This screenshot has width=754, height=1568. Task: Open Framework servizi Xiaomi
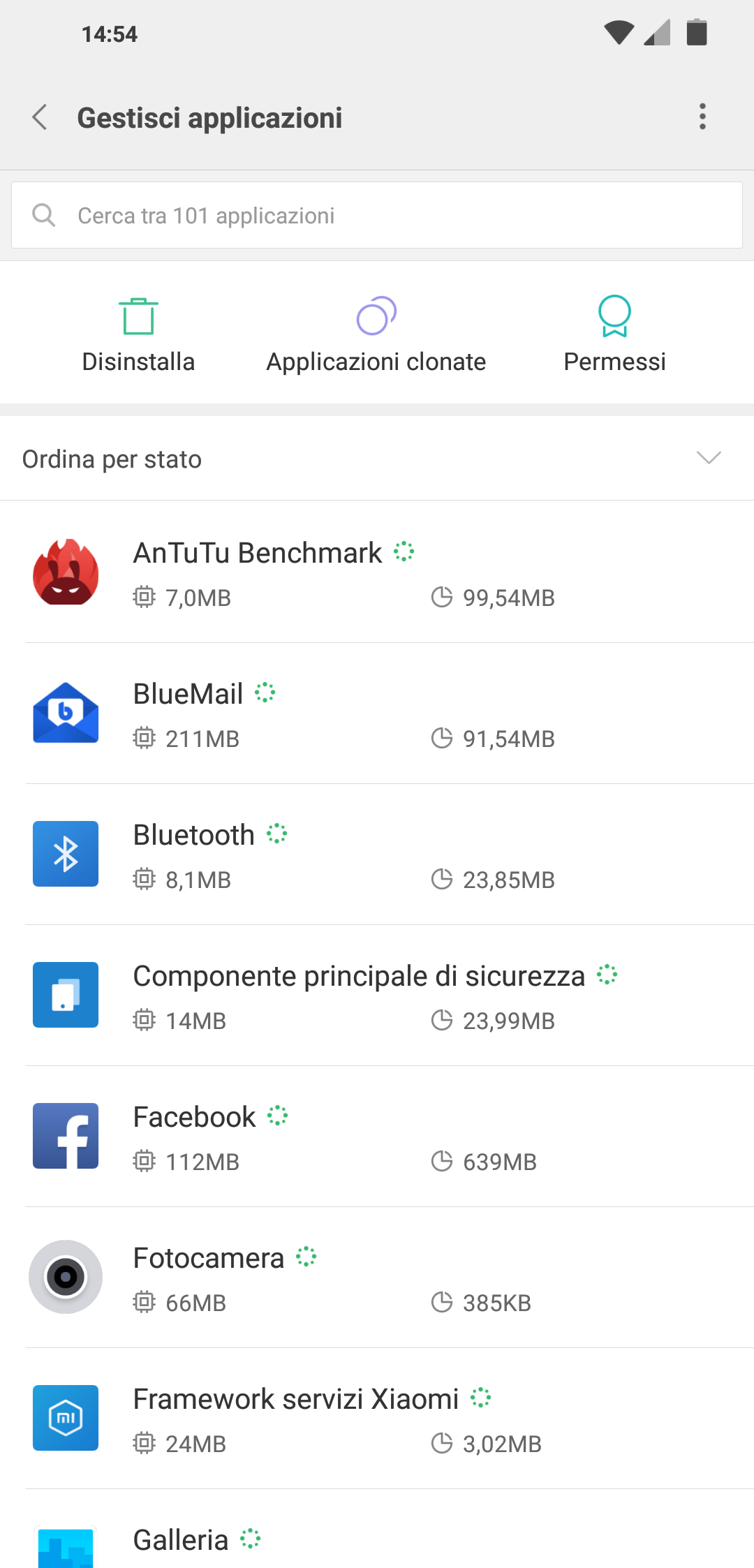pos(377,1418)
